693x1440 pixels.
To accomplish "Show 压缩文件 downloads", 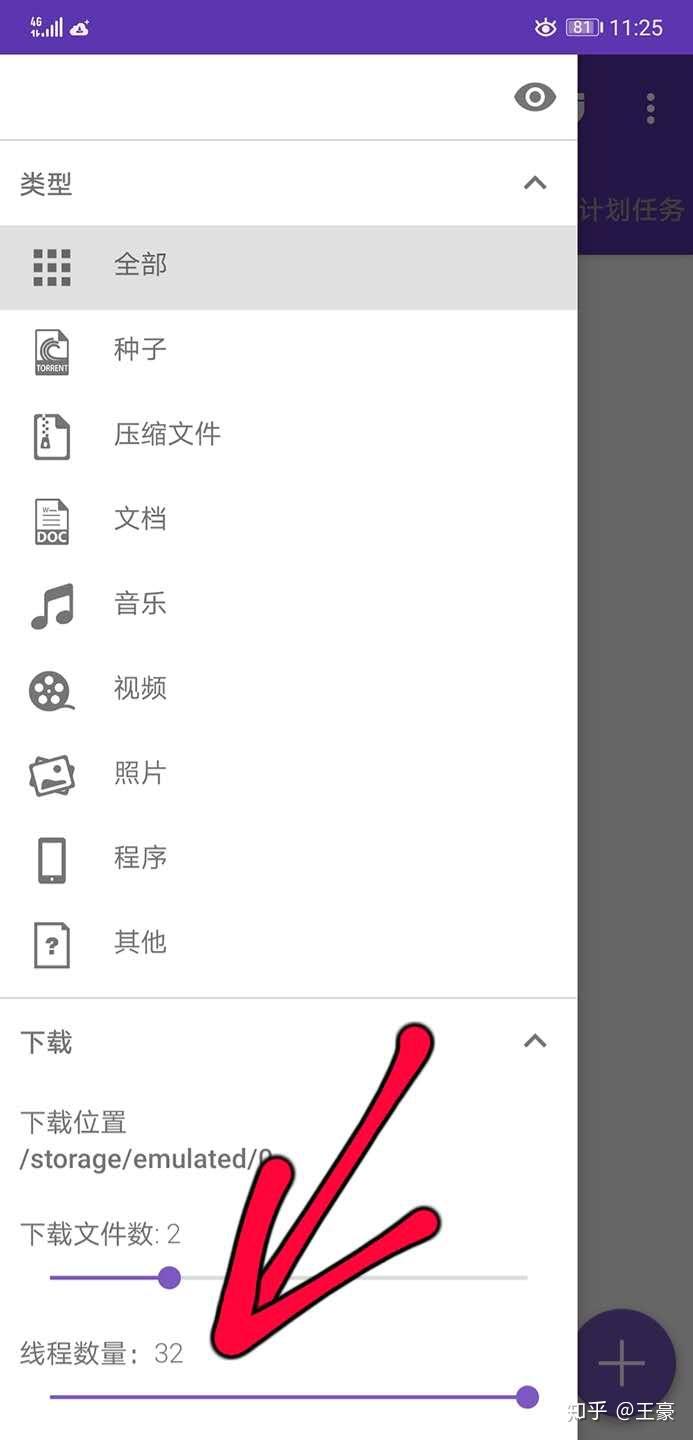I will click(288, 435).
